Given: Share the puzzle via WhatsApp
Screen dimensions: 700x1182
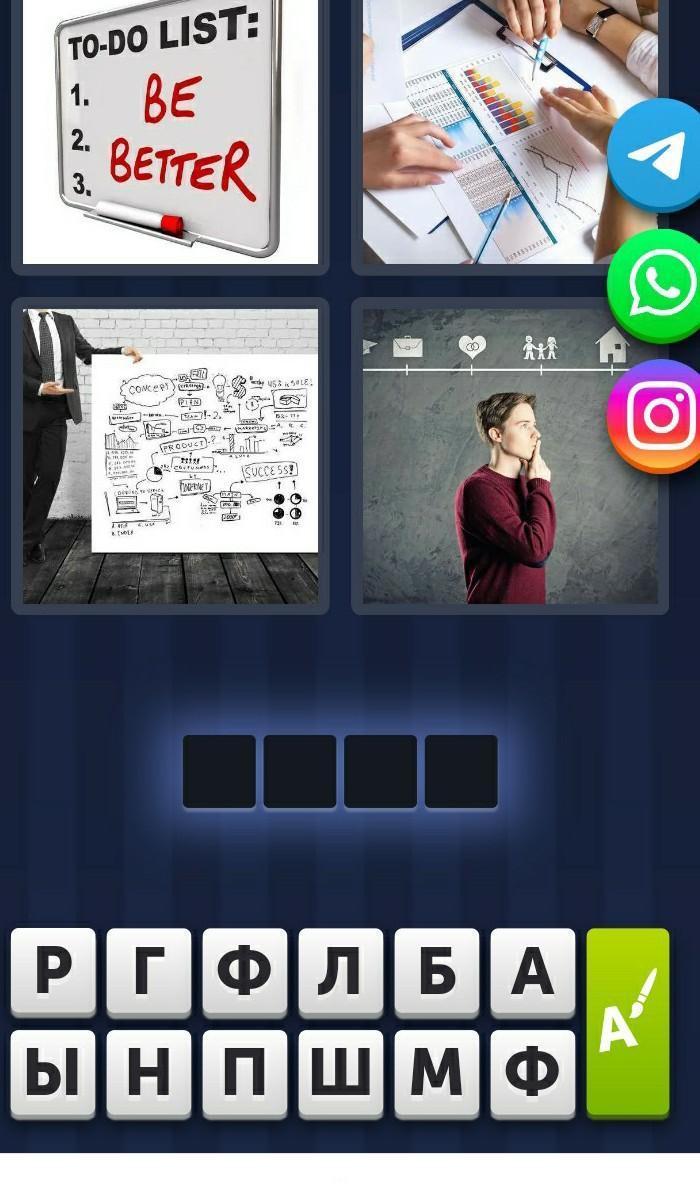Looking at the screenshot, I should click(x=656, y=286).
